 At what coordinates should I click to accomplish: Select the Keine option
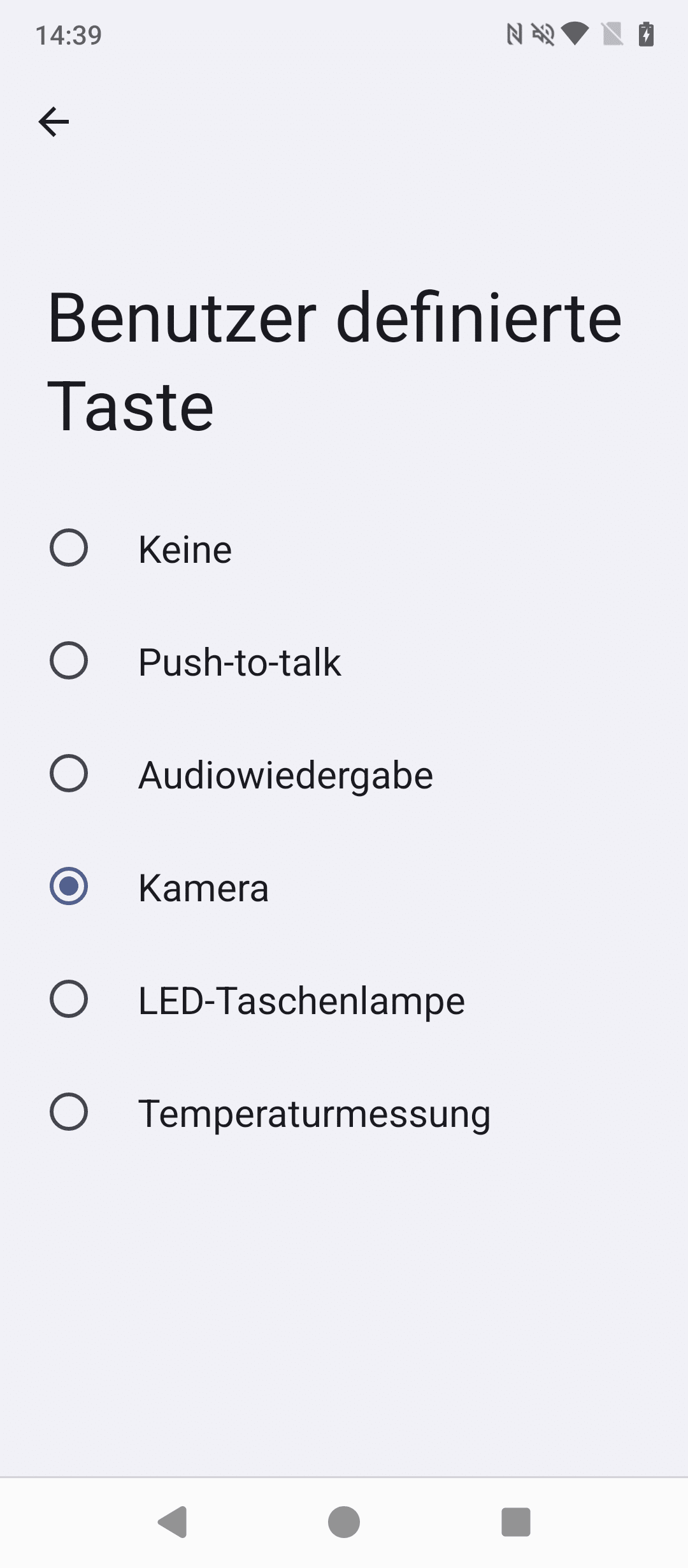coord(69,548)
